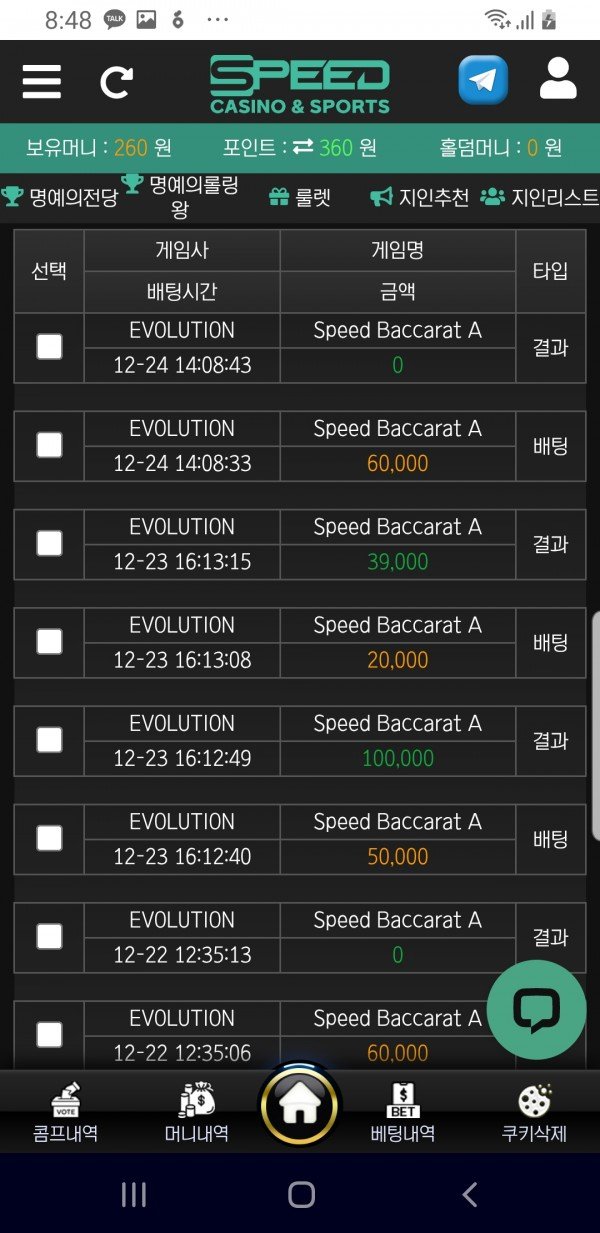Image resolution: width=600 pixels, height=1233 pixels.
Task: Open the hamburger menu
Action: [x=42, y=81]
